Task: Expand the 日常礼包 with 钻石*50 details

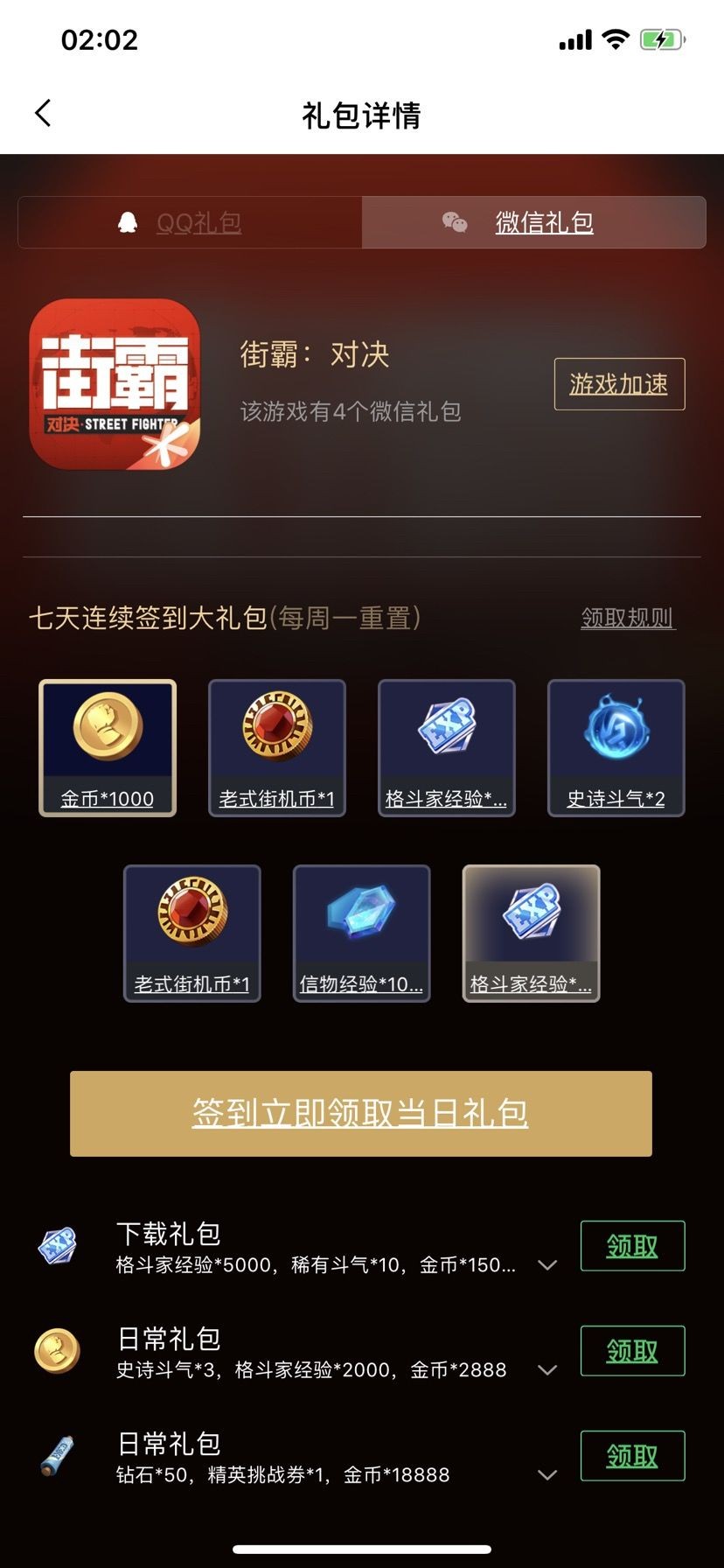Action: 547,1475
